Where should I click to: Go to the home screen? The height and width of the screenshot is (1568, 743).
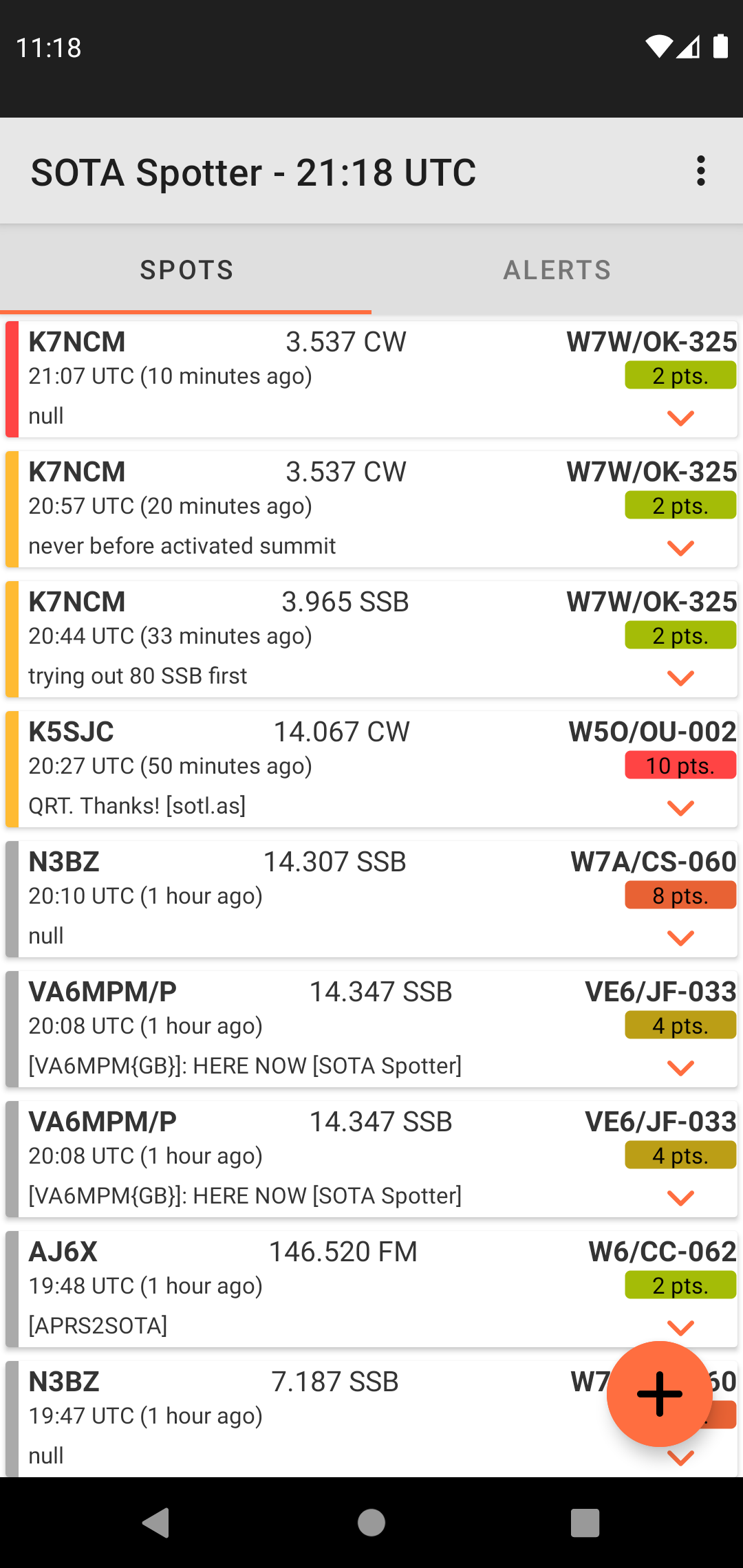tap(371, 1523)
